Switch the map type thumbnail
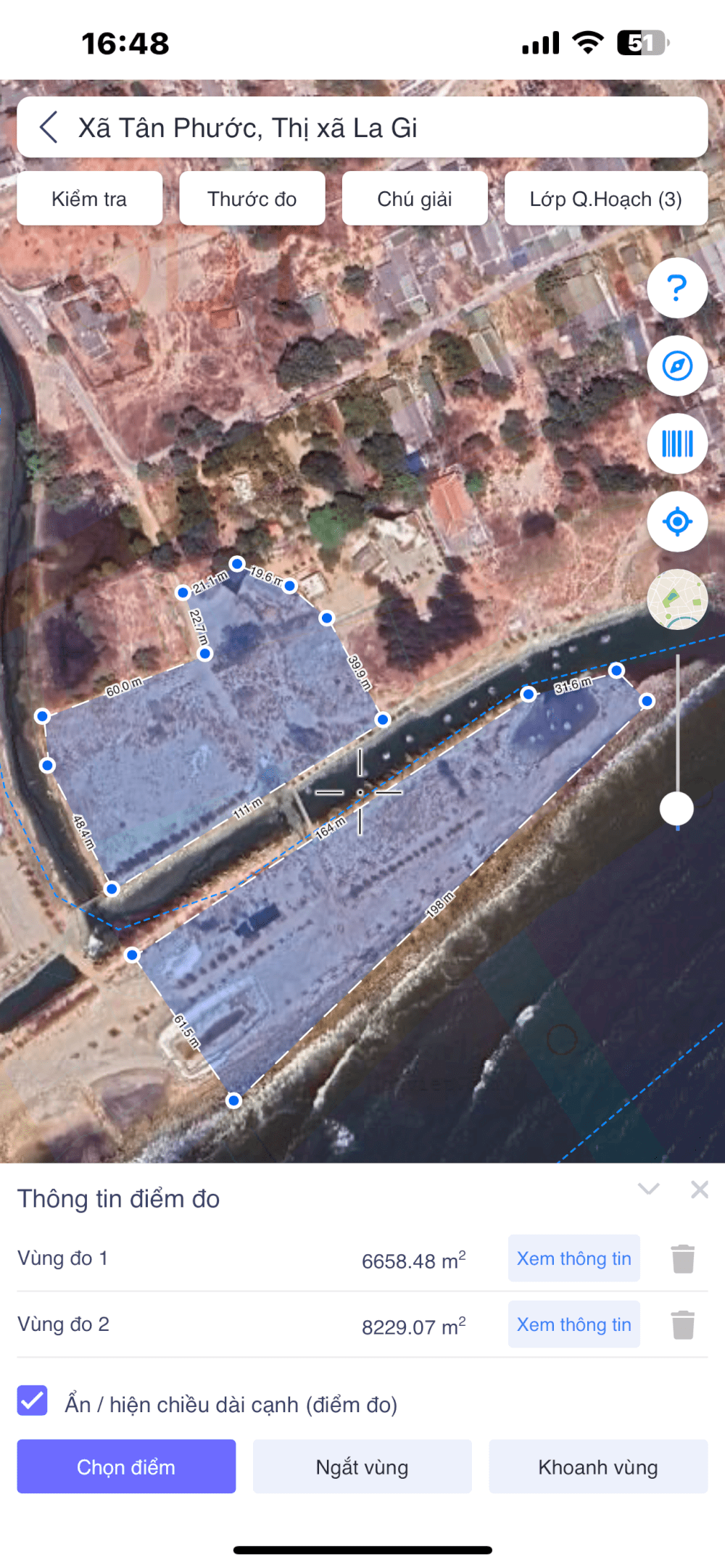The height and width of the screenshot is (1568, 725). tap(677, 600)
